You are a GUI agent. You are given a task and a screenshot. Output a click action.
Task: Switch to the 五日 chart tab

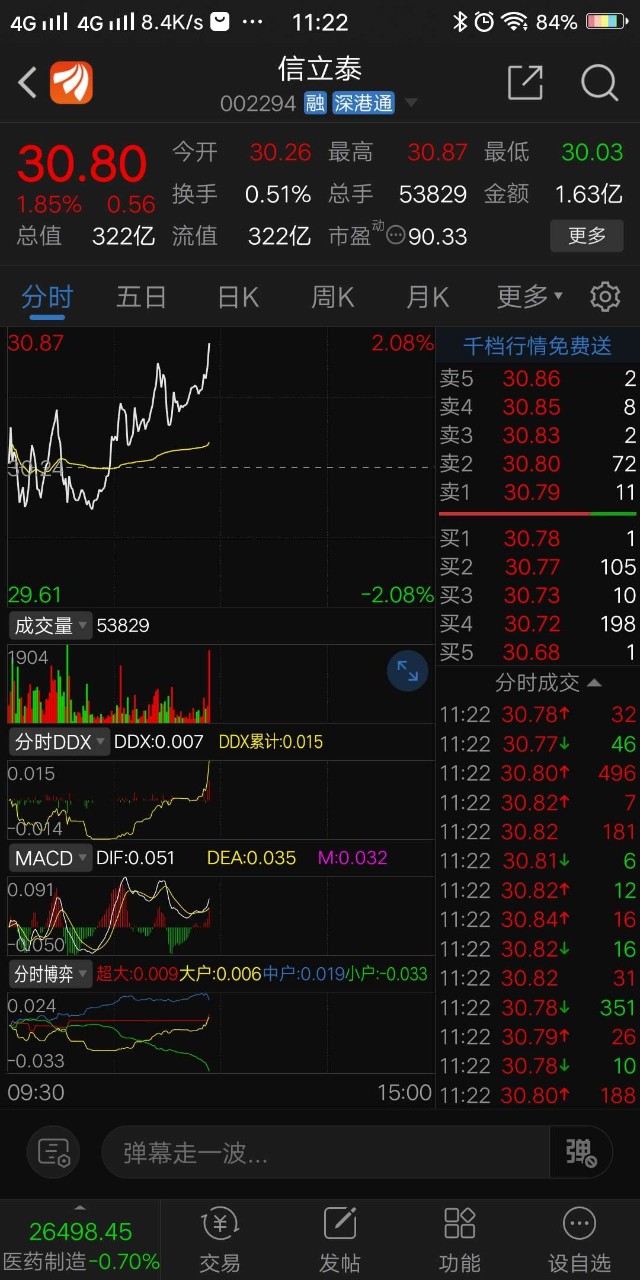pos(141,296)
